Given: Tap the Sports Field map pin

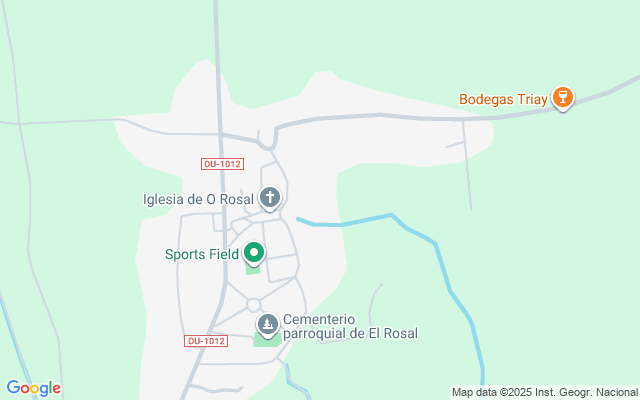Looking at the screenshot, I should 254,253.
